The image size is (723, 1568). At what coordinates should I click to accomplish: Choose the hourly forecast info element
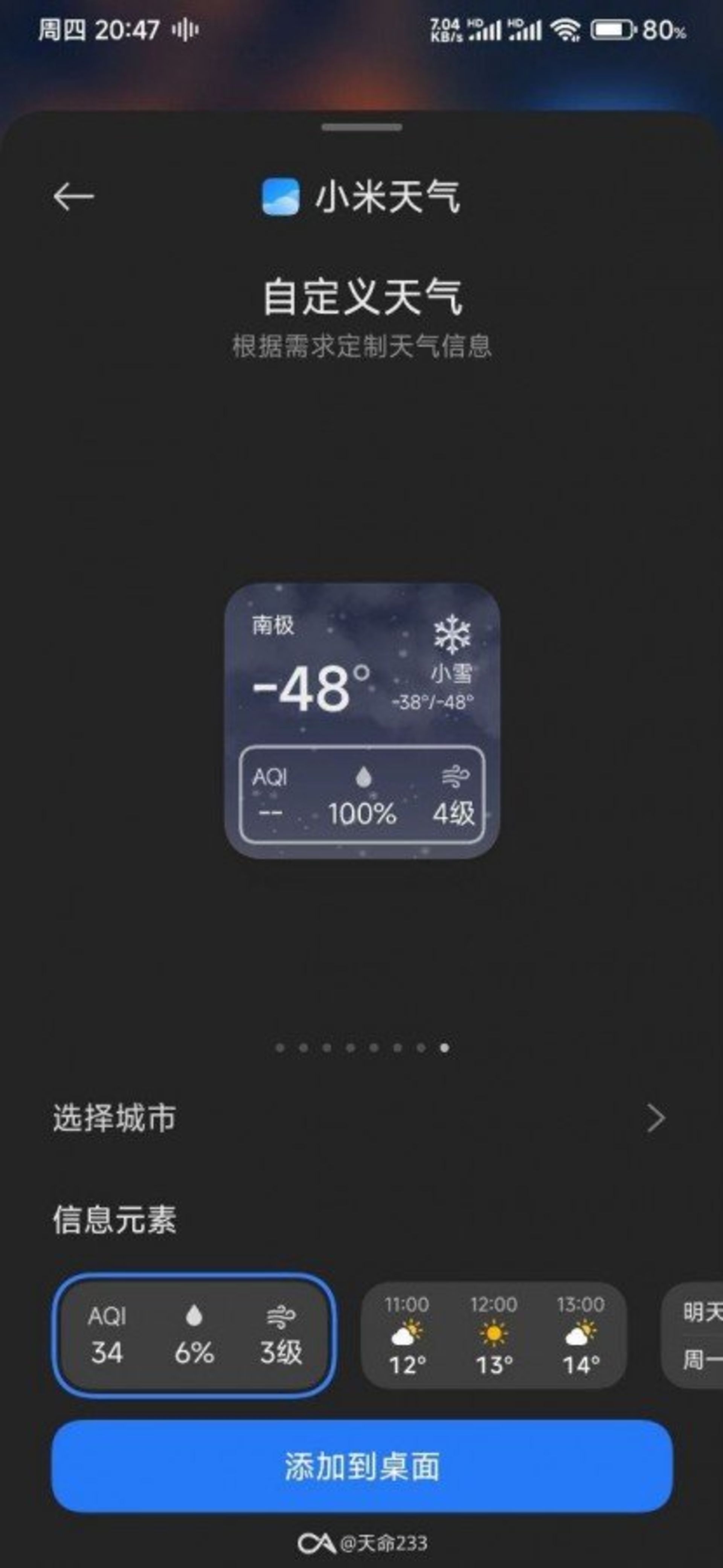(x=494, y=1334)
